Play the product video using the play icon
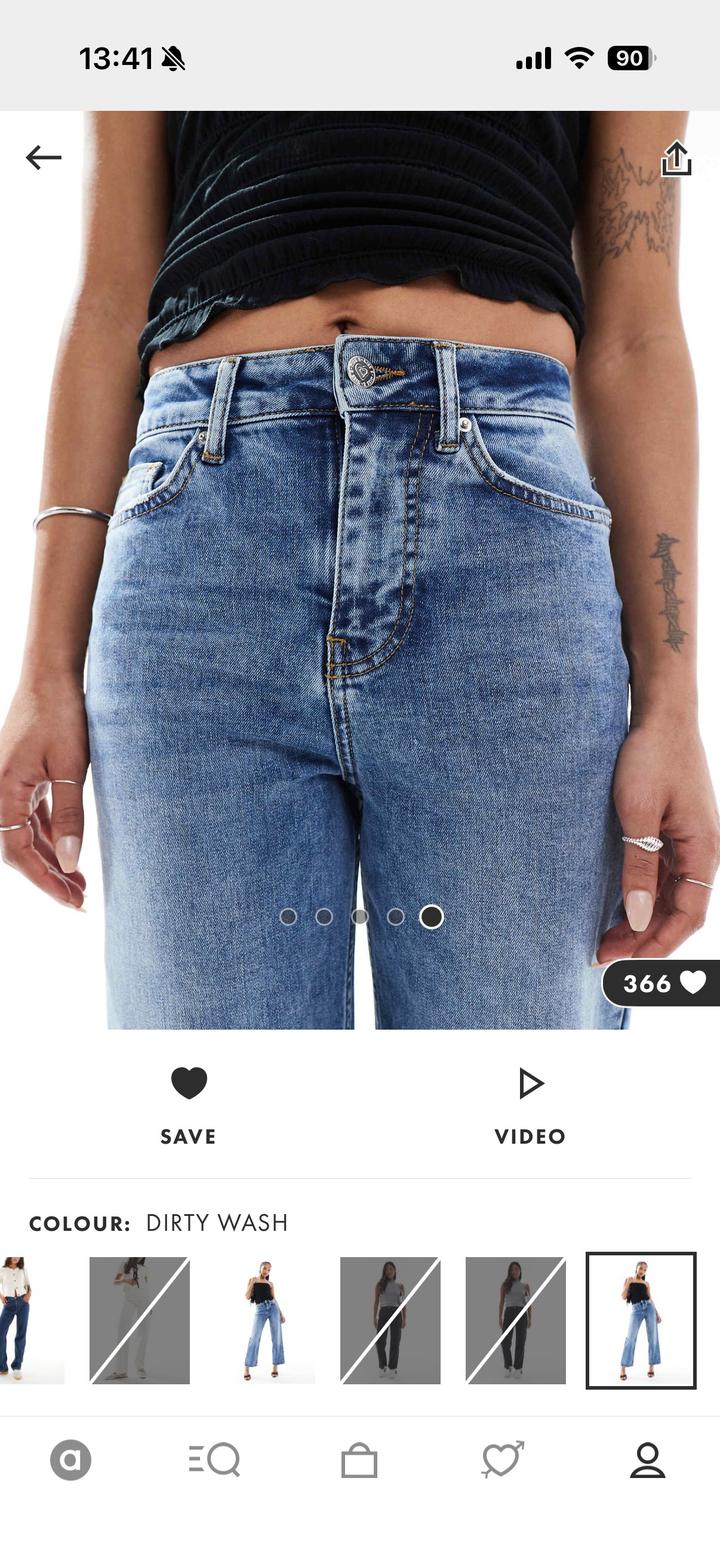The width and height of the screenshot is (720, 1565). click(529, 1082)
